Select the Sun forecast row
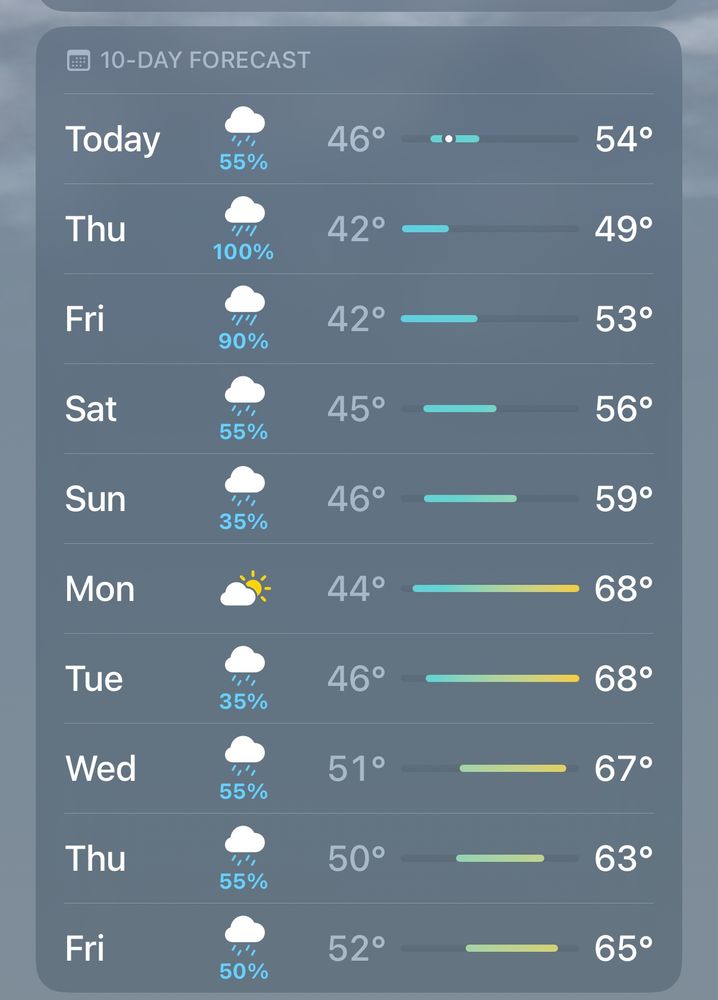Image resolution: width=718 pixels, height=1000 pixels. coord(359,499)
